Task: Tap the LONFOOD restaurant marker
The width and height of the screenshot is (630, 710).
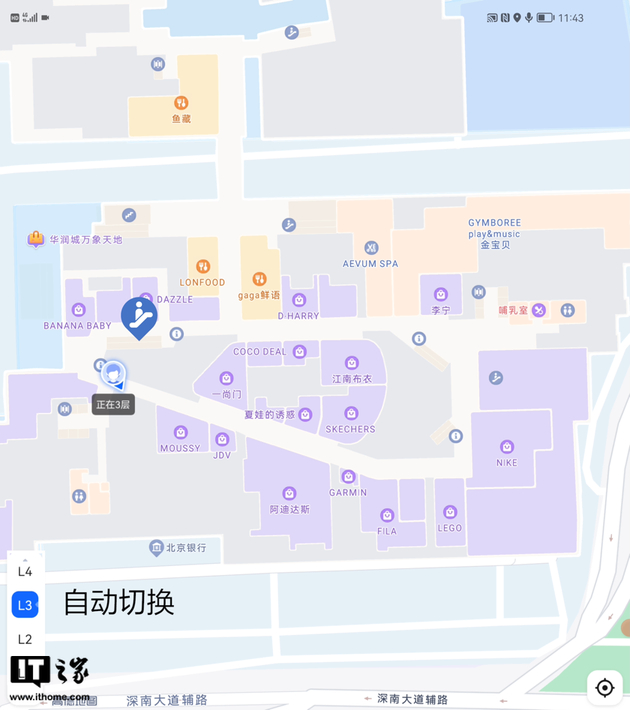Action: 203,267
